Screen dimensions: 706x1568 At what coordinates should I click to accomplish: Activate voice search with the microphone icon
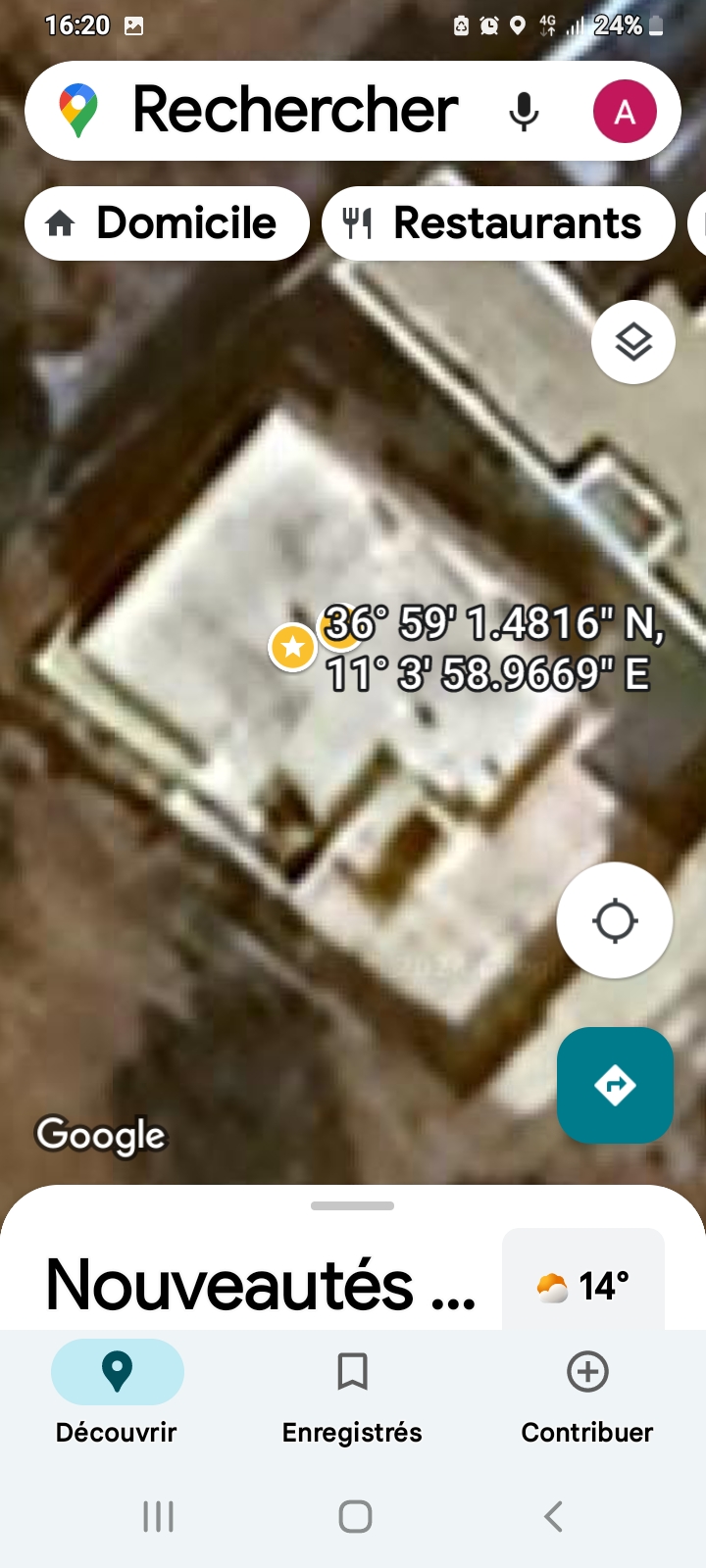[x=526, y=110]
